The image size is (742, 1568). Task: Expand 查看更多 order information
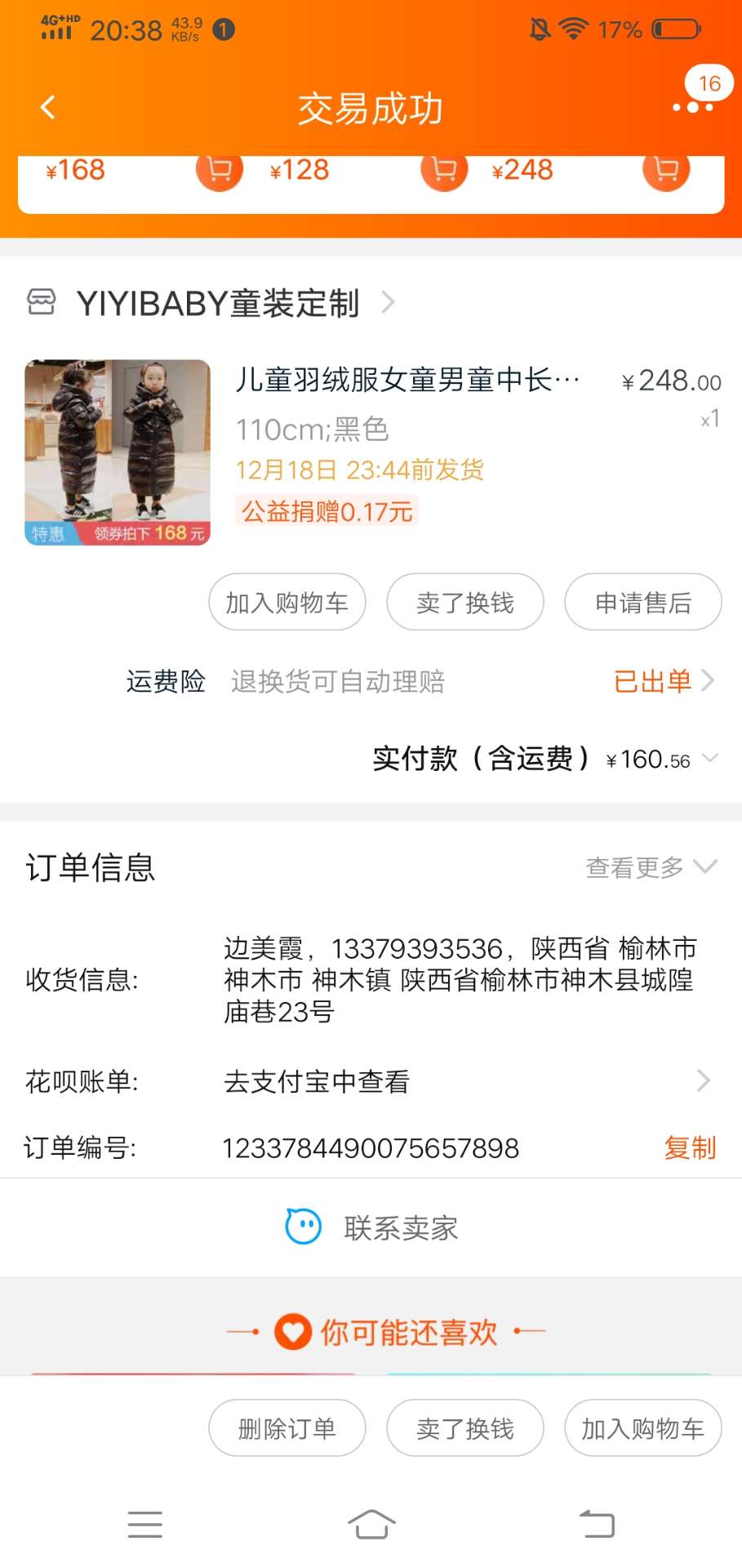pos(651,867)
